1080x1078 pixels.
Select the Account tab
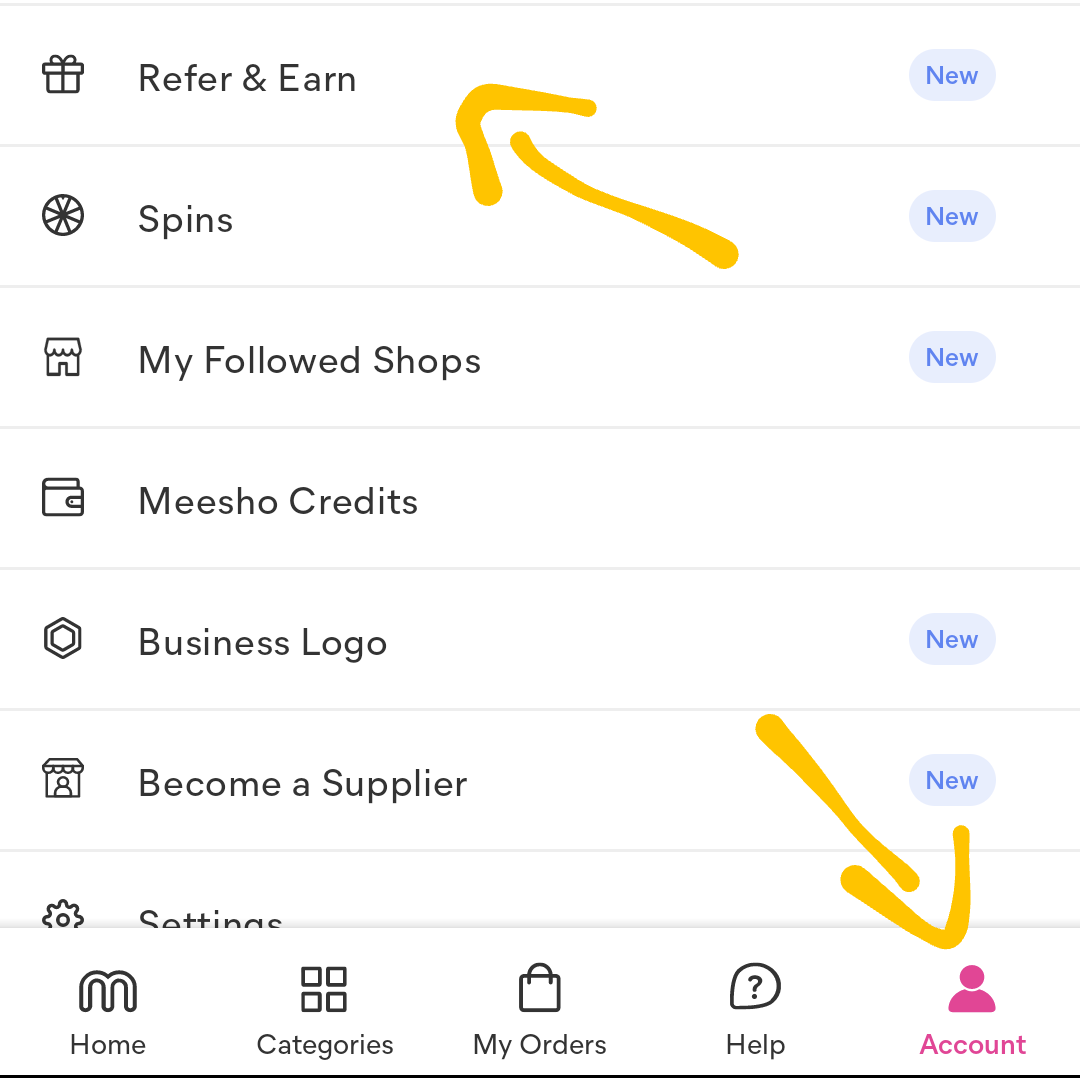pyautogui.click(x=972, y=1008)
